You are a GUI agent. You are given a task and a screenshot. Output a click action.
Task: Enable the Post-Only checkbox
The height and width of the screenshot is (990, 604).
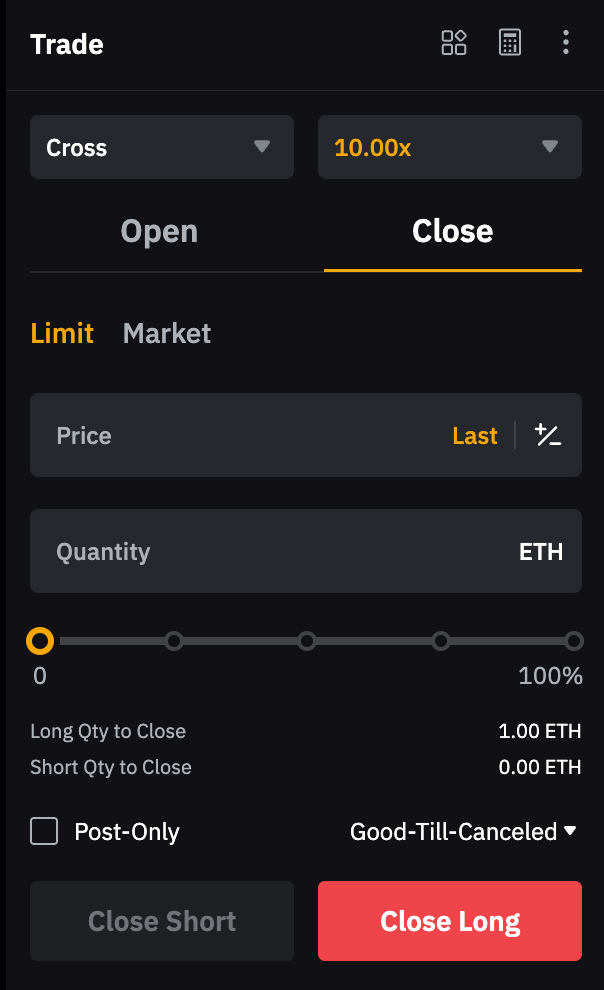pos(44,831)
